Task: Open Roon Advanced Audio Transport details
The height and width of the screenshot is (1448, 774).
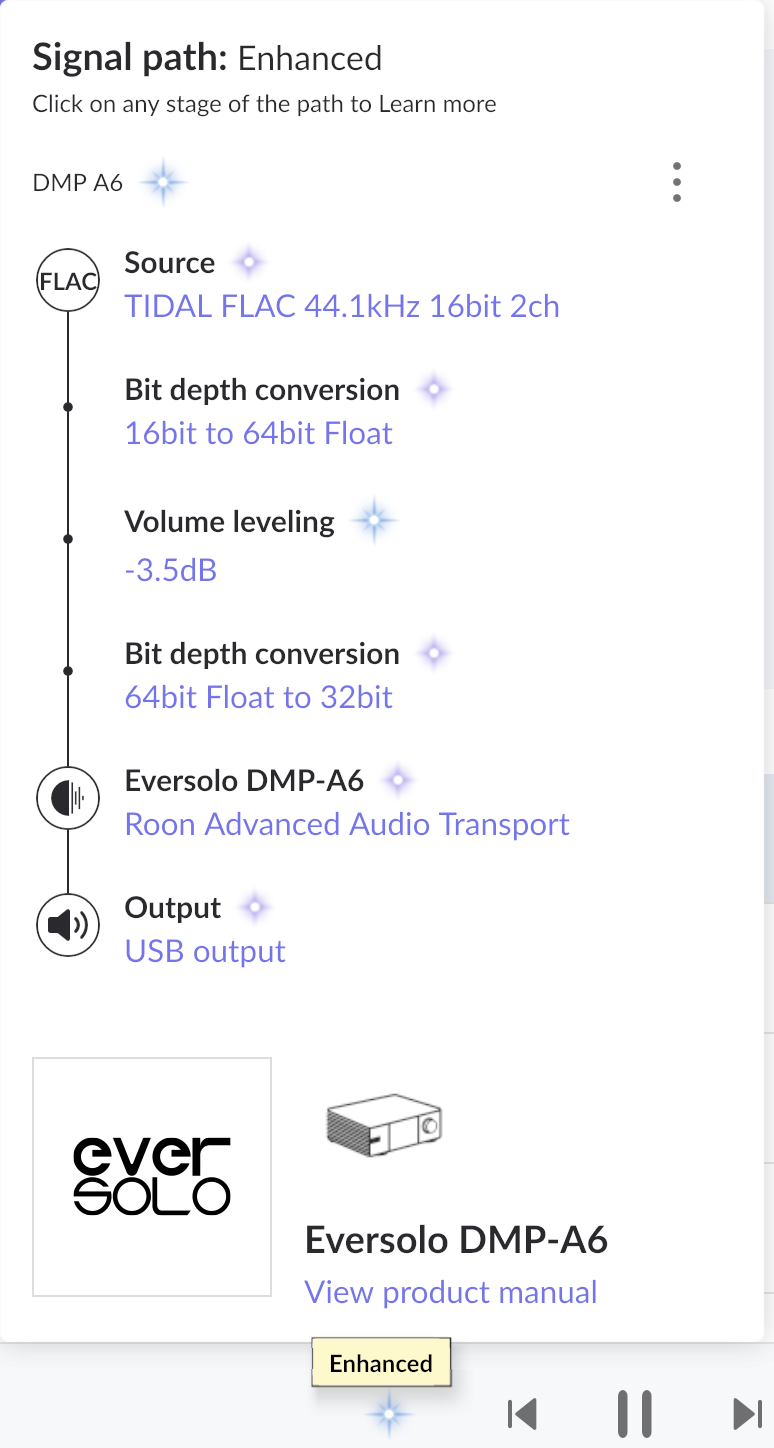Action: click(x=347, y=824)
